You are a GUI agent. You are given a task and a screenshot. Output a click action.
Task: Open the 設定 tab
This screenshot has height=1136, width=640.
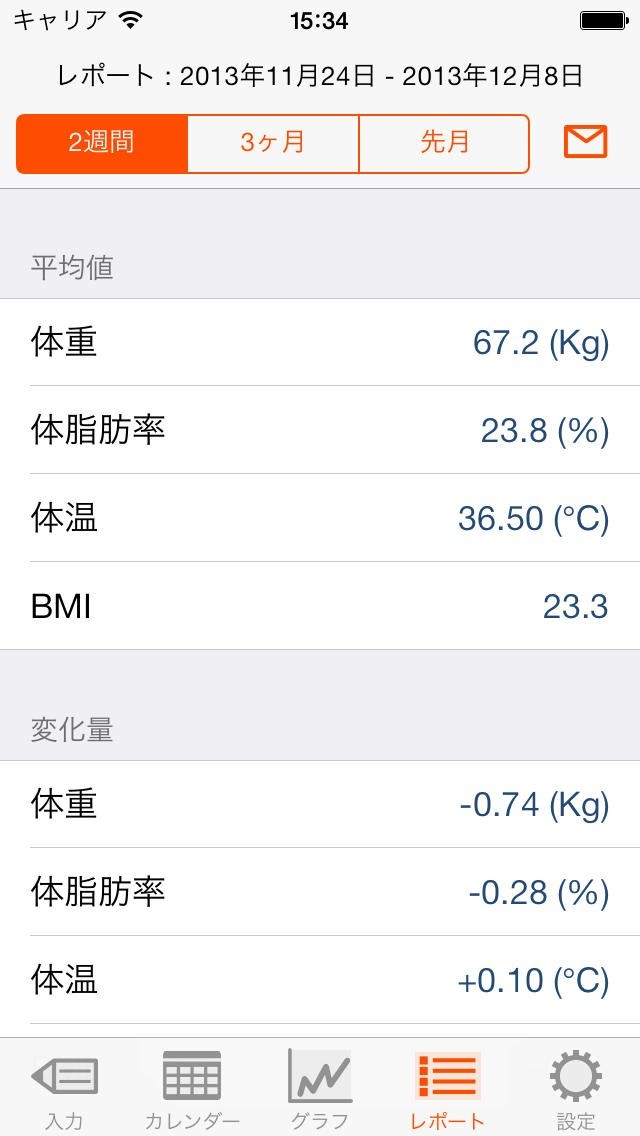point(575,1088)
